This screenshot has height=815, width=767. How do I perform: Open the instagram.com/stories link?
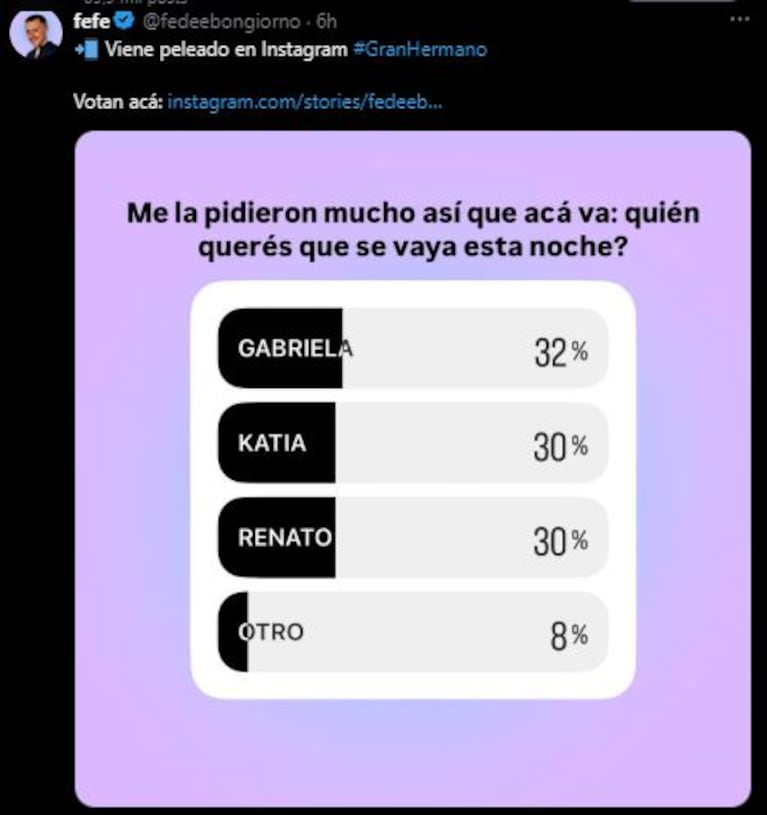click(304, 101)
